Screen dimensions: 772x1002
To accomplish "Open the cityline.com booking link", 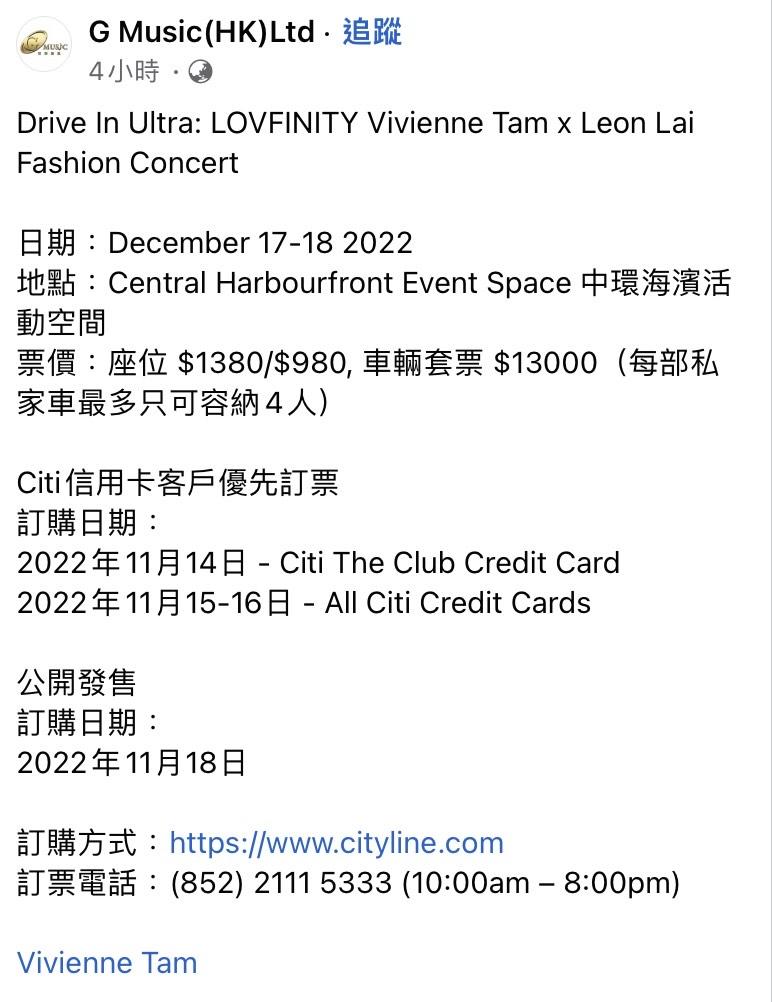I will pyautogui.click(x=336, y=843).
